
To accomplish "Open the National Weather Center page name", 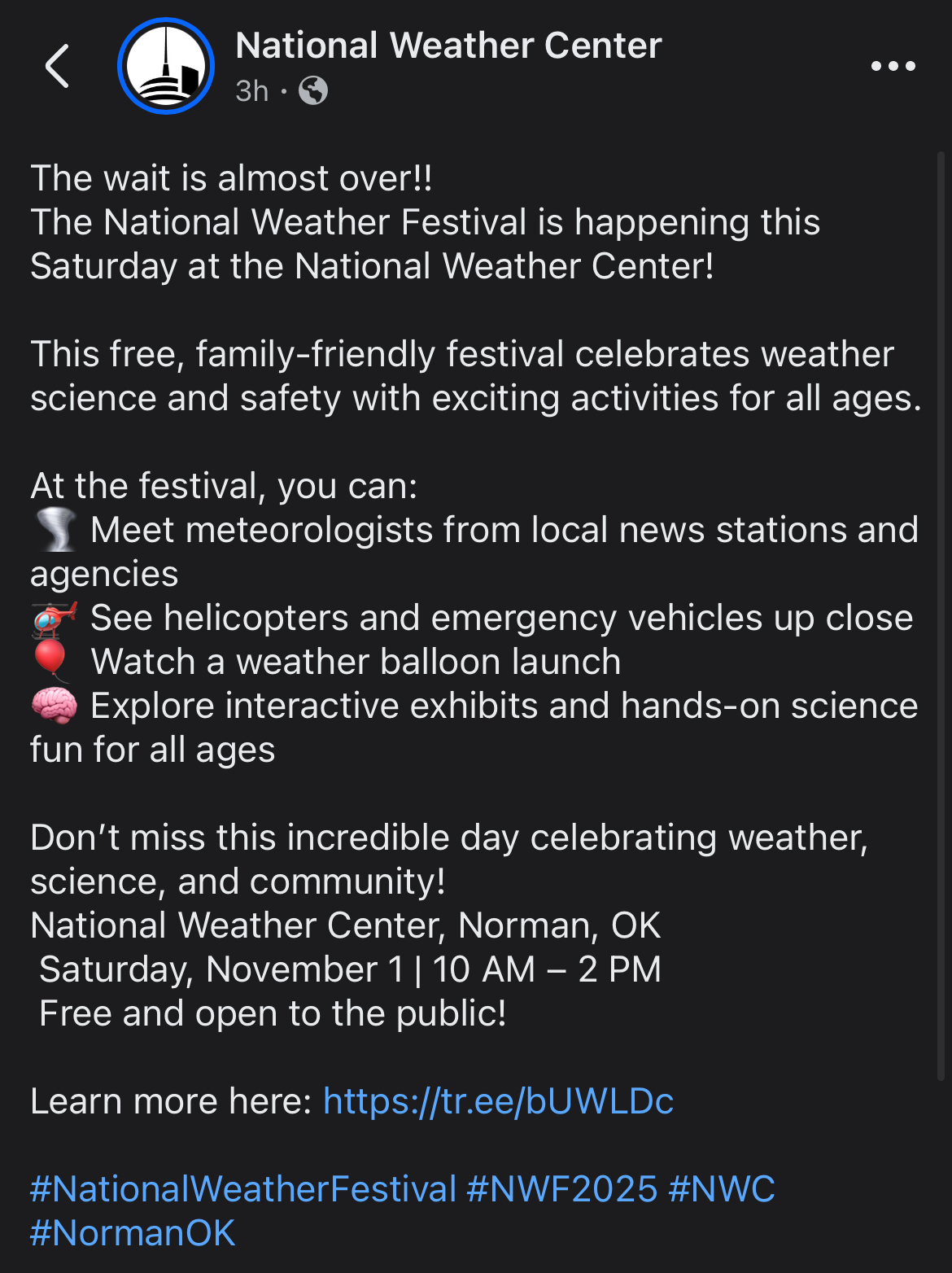I will tap(448, 46).
